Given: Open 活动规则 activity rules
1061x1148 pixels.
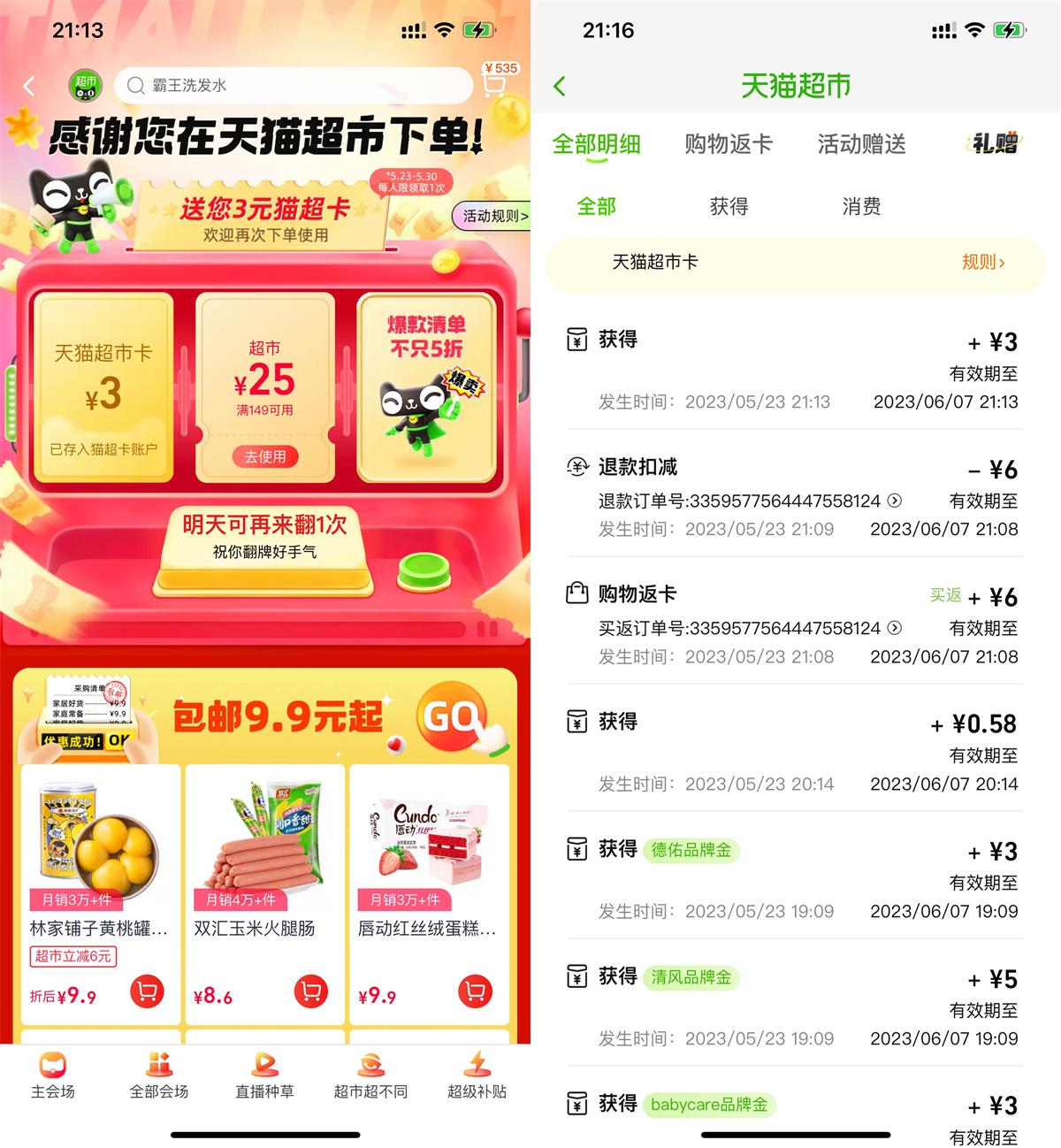Looking at the screenshot, I should coord(494,216).
